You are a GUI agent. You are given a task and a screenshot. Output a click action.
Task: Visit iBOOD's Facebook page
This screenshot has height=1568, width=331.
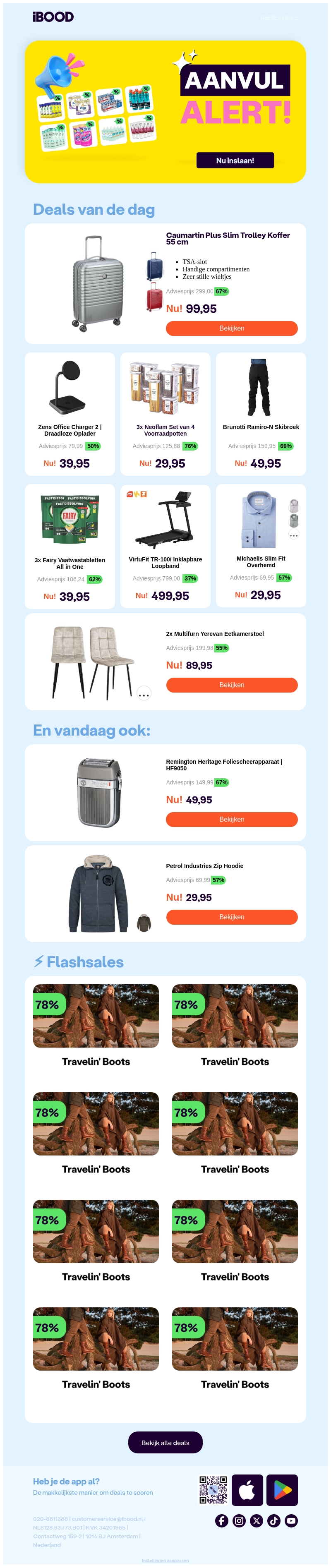pos(221,1521)
